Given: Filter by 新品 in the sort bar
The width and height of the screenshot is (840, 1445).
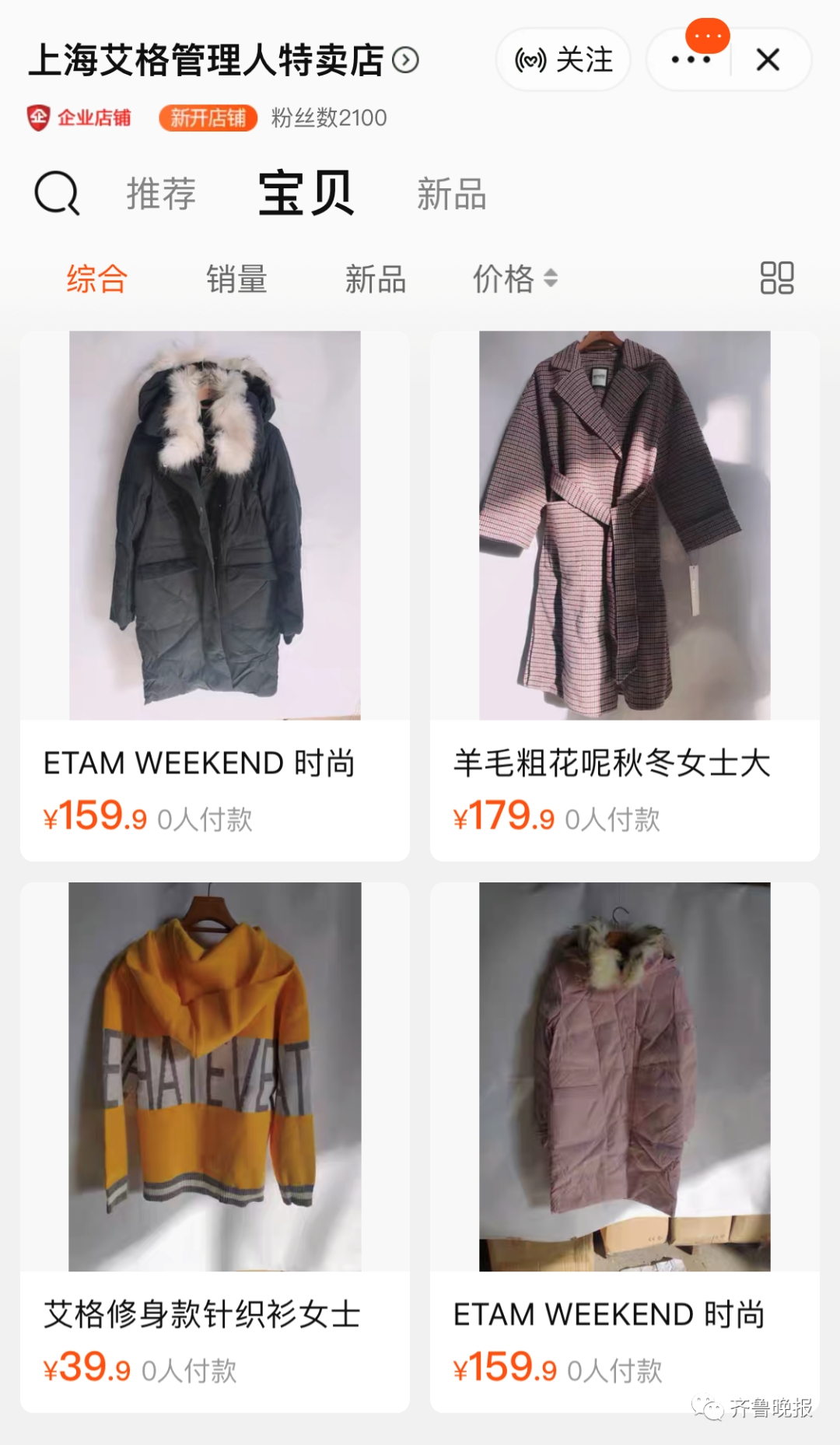Looking at the screenshot, I should (x=376, y=279).
